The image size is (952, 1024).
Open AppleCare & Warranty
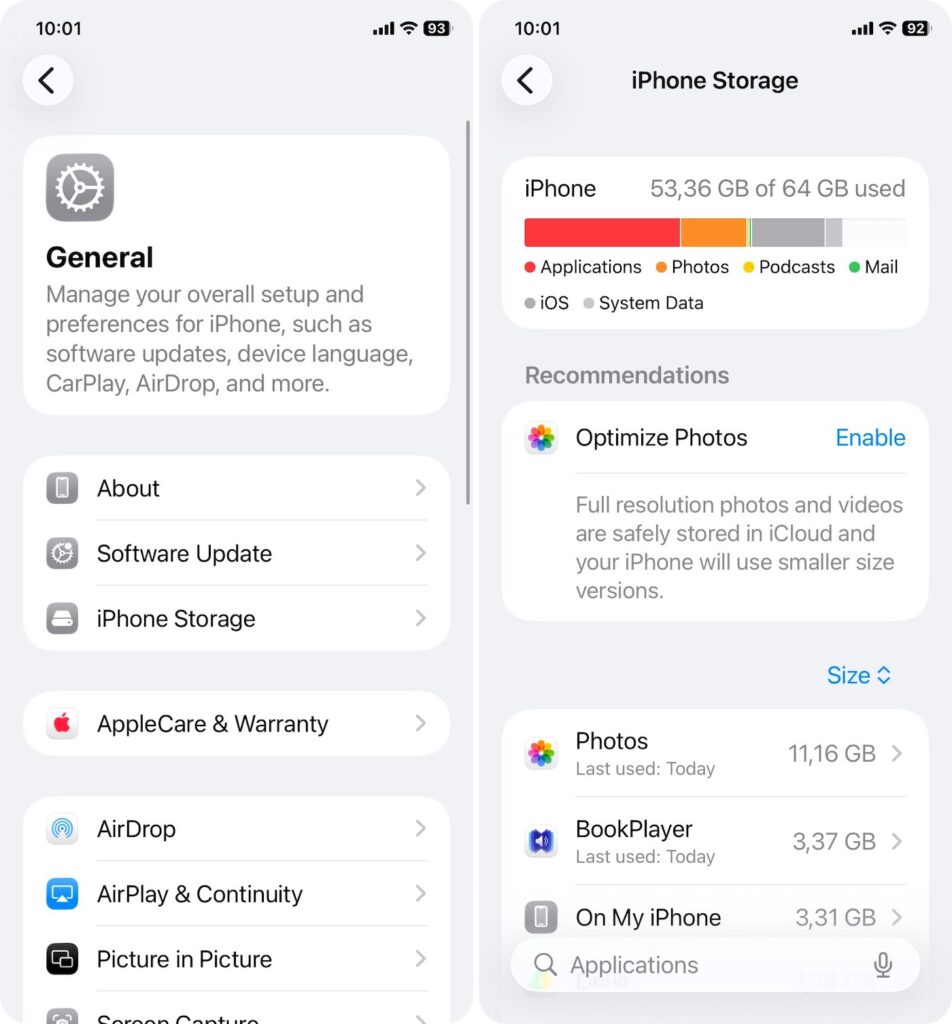click(236, 723)
